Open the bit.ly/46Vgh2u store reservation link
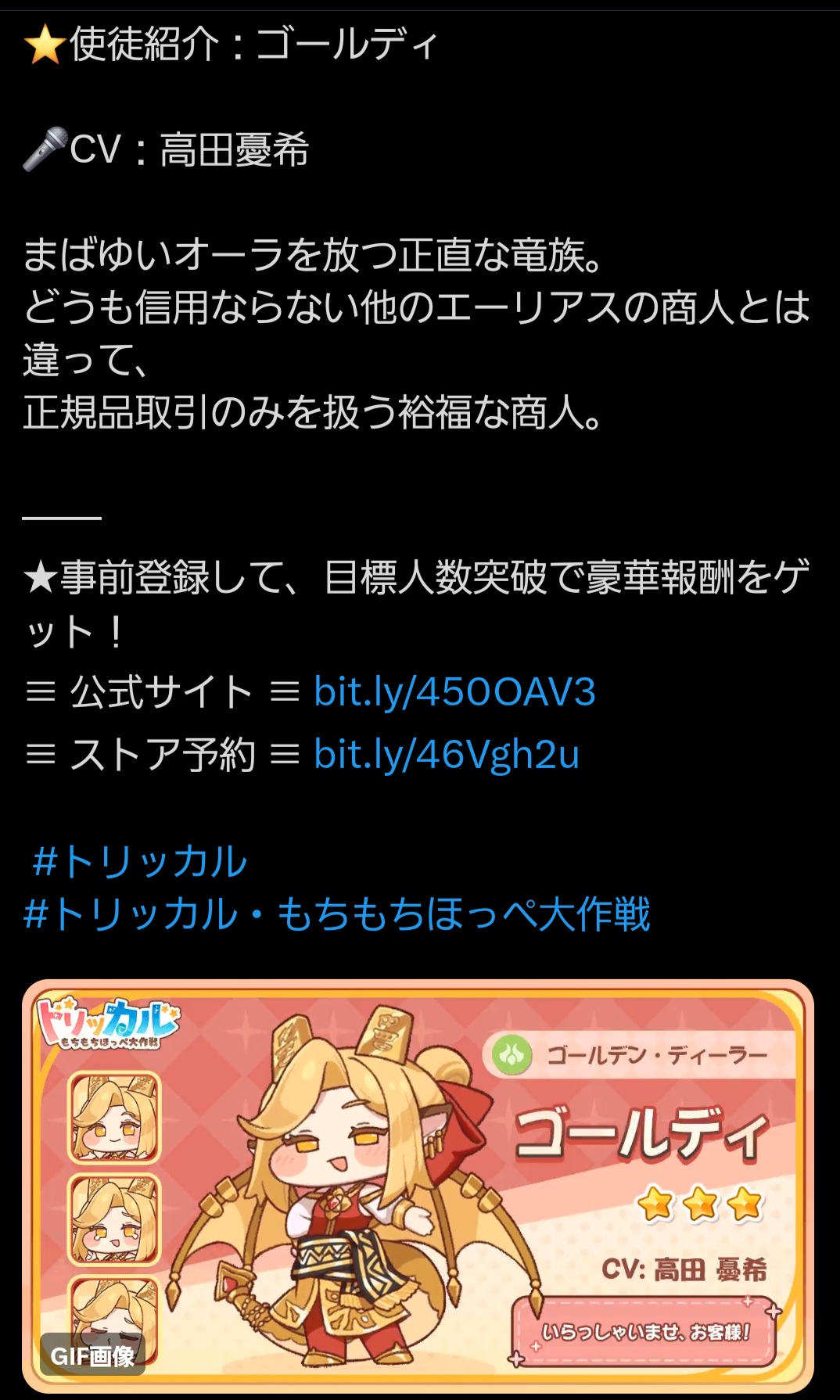 click(446, 755)
